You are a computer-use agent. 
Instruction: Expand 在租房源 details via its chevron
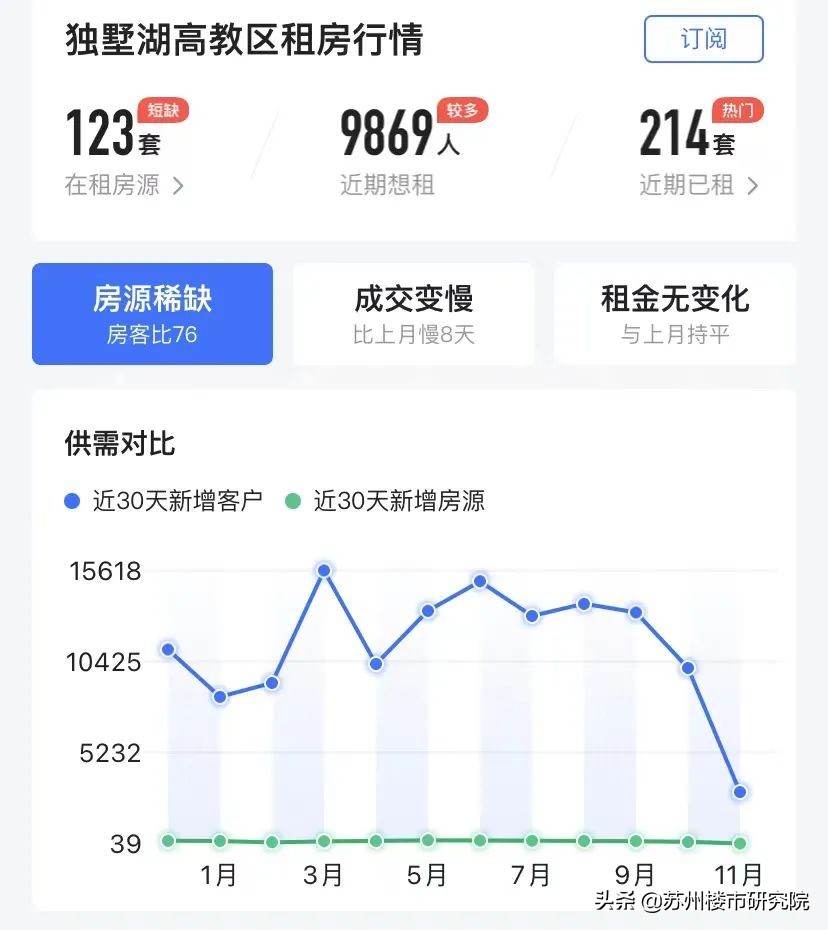pyautogui.click(x=180, y=185)
